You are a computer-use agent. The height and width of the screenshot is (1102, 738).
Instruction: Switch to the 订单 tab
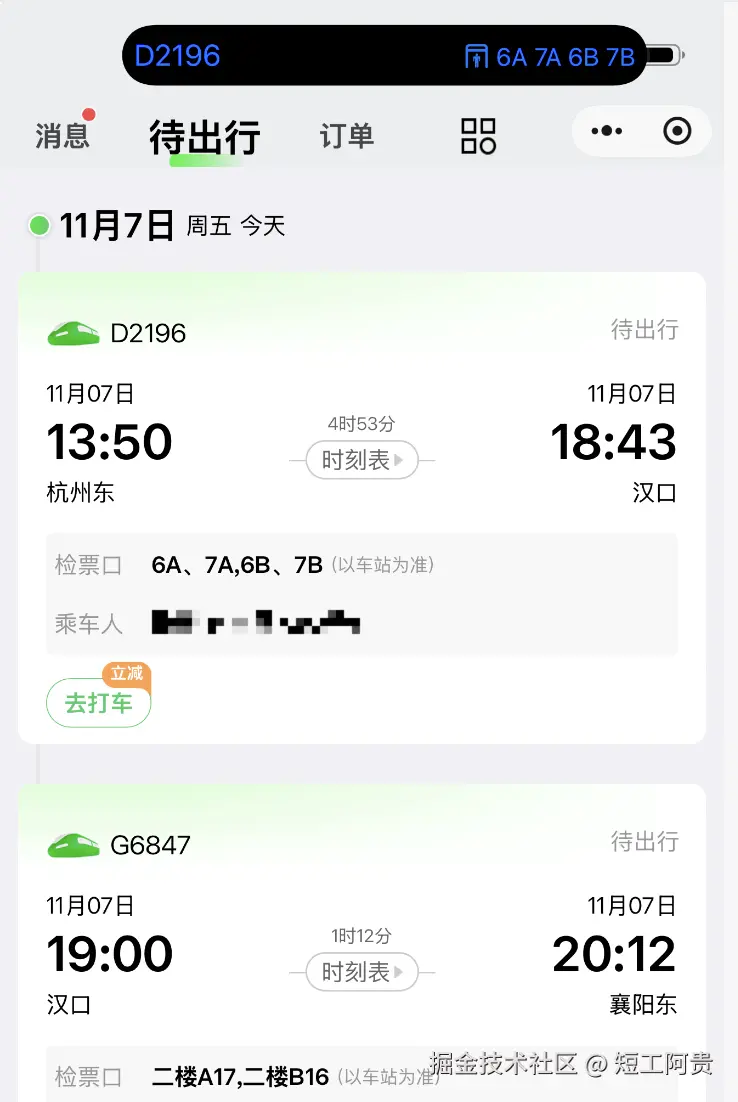coord(345,135)
